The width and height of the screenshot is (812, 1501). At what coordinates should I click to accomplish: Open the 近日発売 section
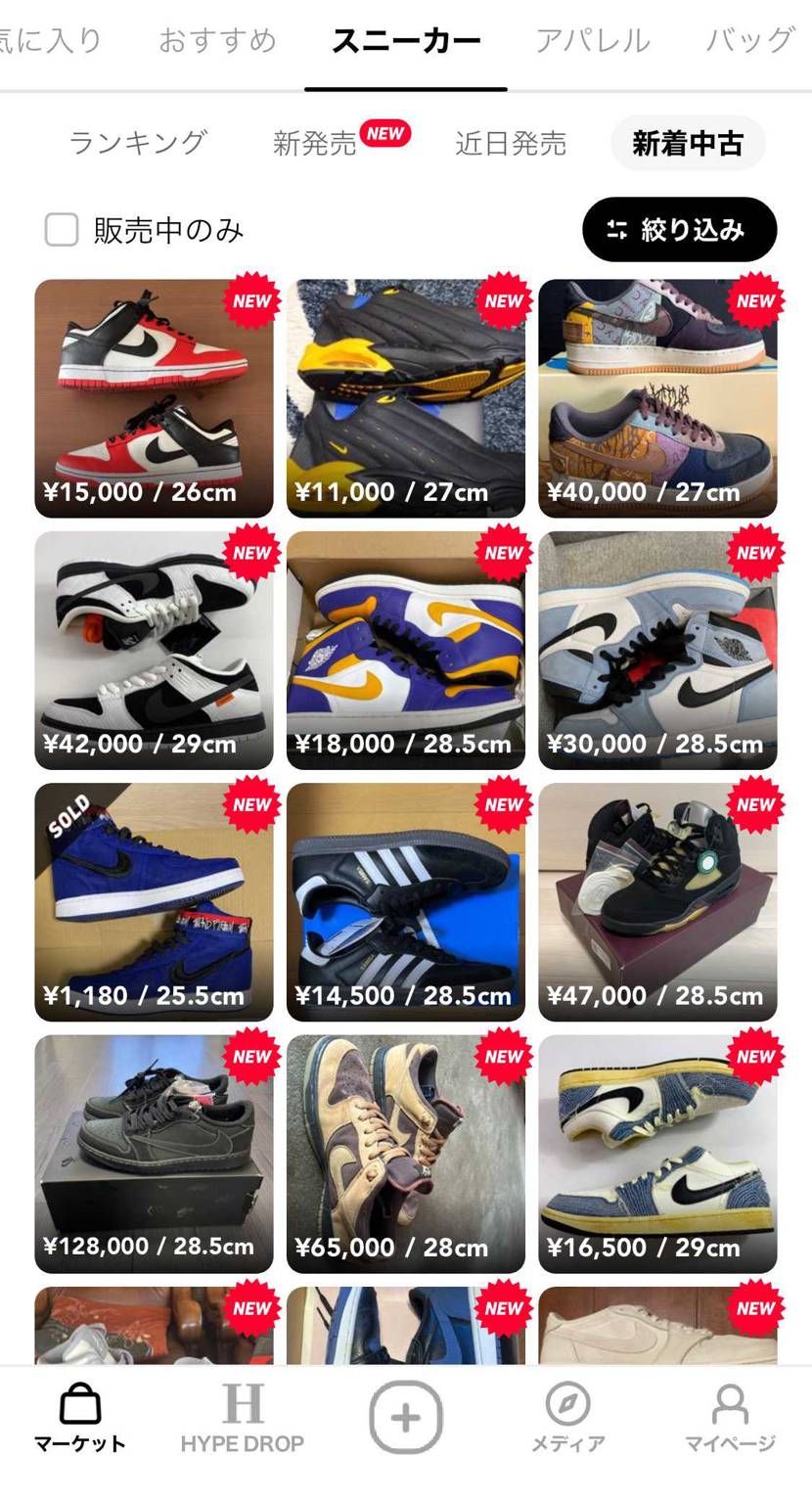click(x=510, y=144)
